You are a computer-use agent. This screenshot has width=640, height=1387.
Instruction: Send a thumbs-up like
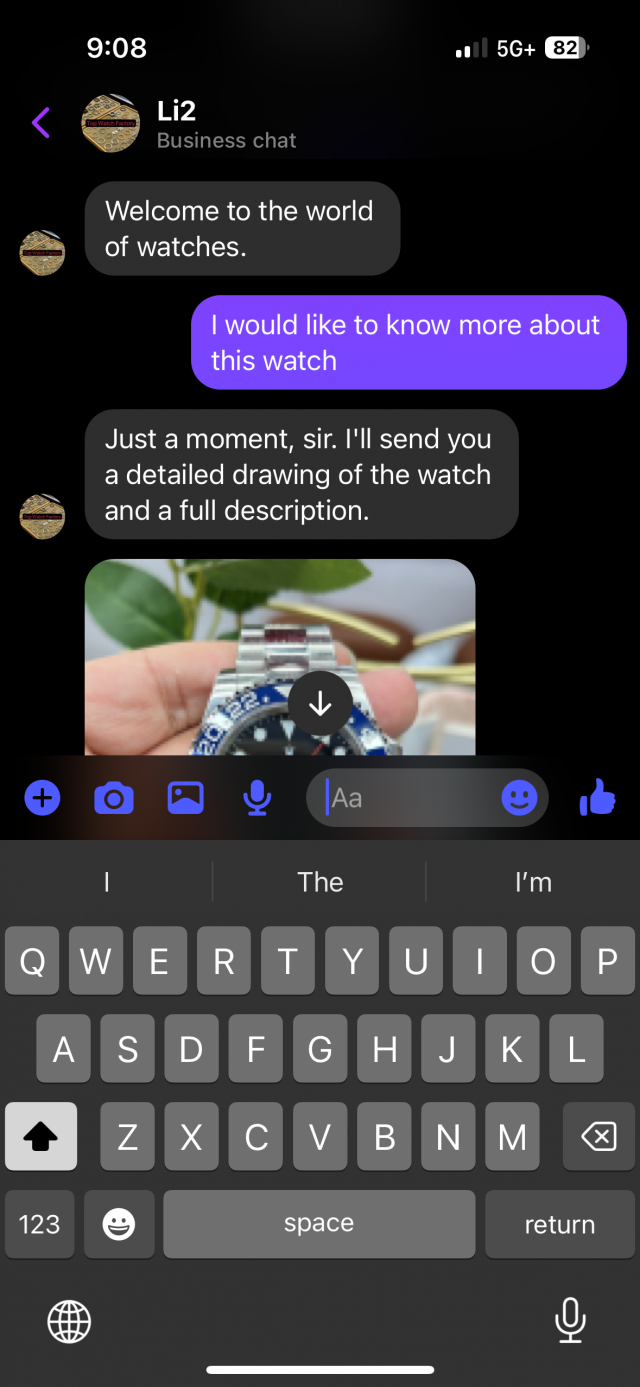pos(598,798)
